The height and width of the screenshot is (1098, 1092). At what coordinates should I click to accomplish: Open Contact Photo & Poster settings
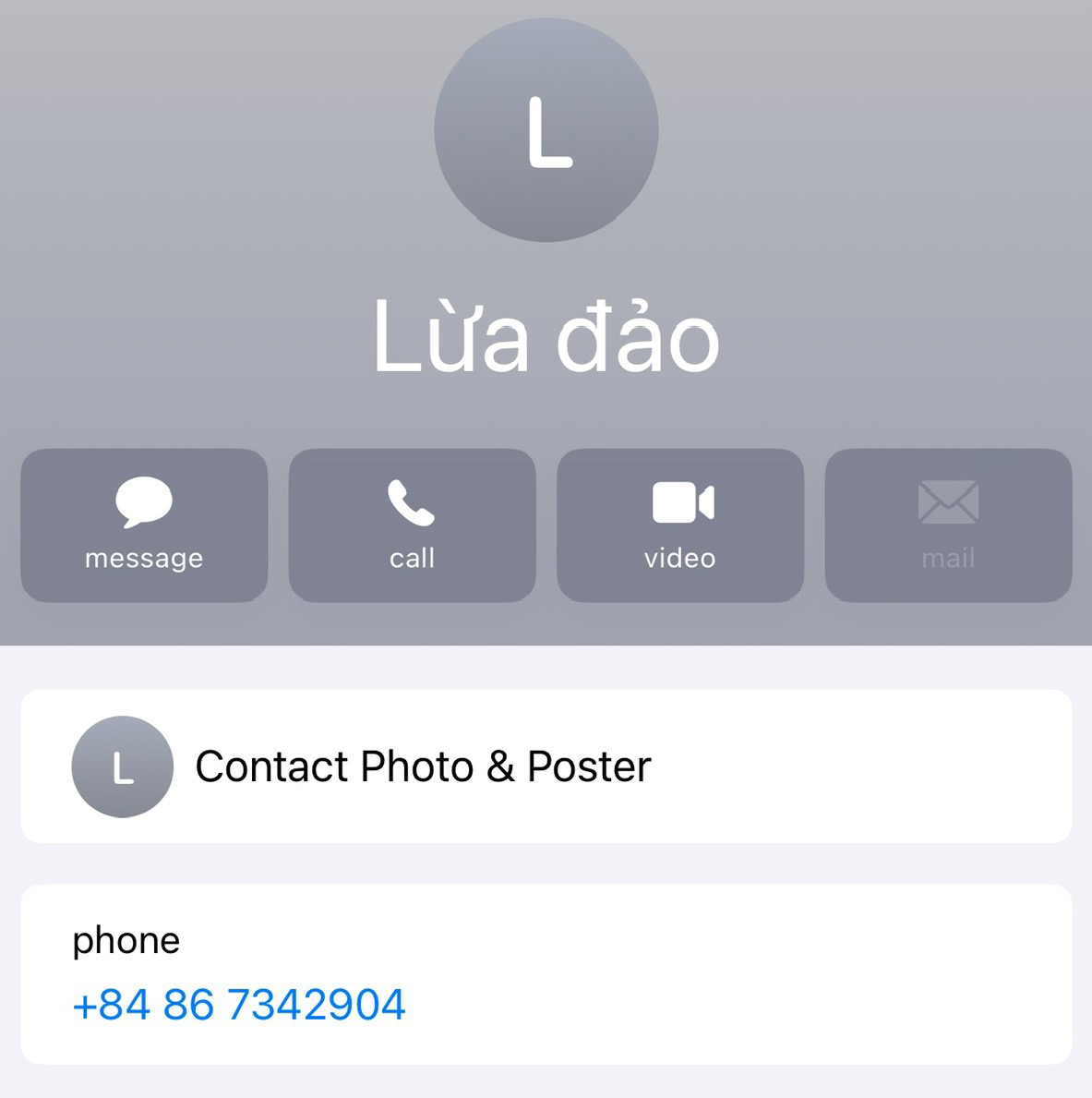546,766
